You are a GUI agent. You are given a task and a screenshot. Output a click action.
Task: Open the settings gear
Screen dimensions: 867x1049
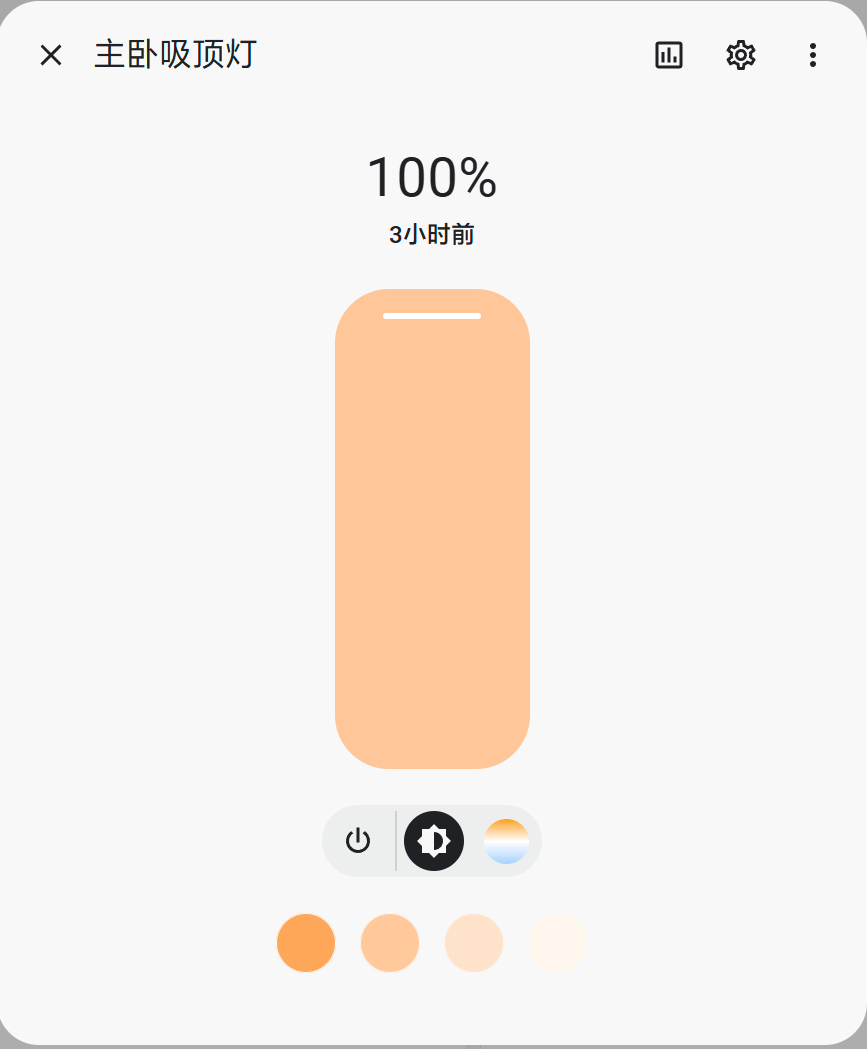(741, 55)
